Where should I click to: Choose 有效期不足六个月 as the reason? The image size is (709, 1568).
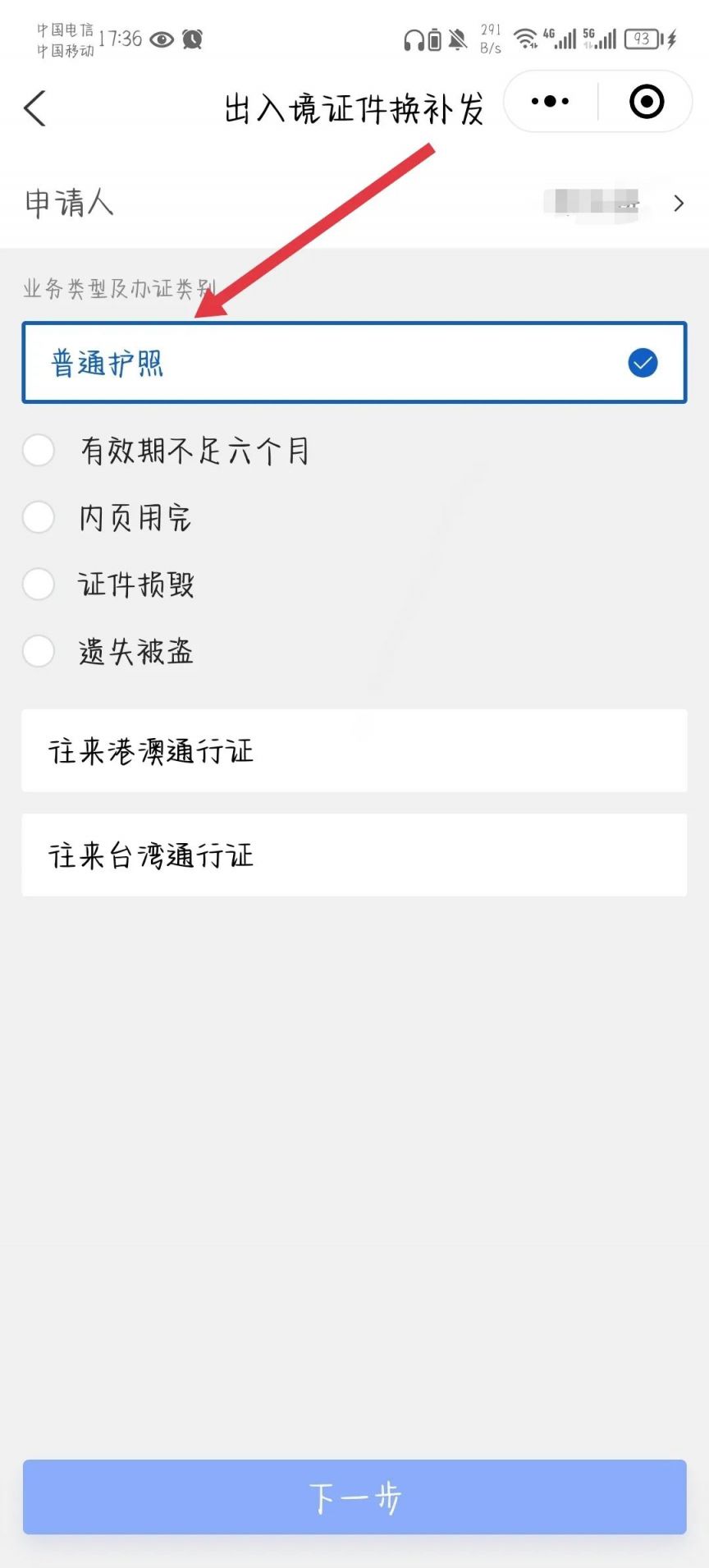[167, 451]
